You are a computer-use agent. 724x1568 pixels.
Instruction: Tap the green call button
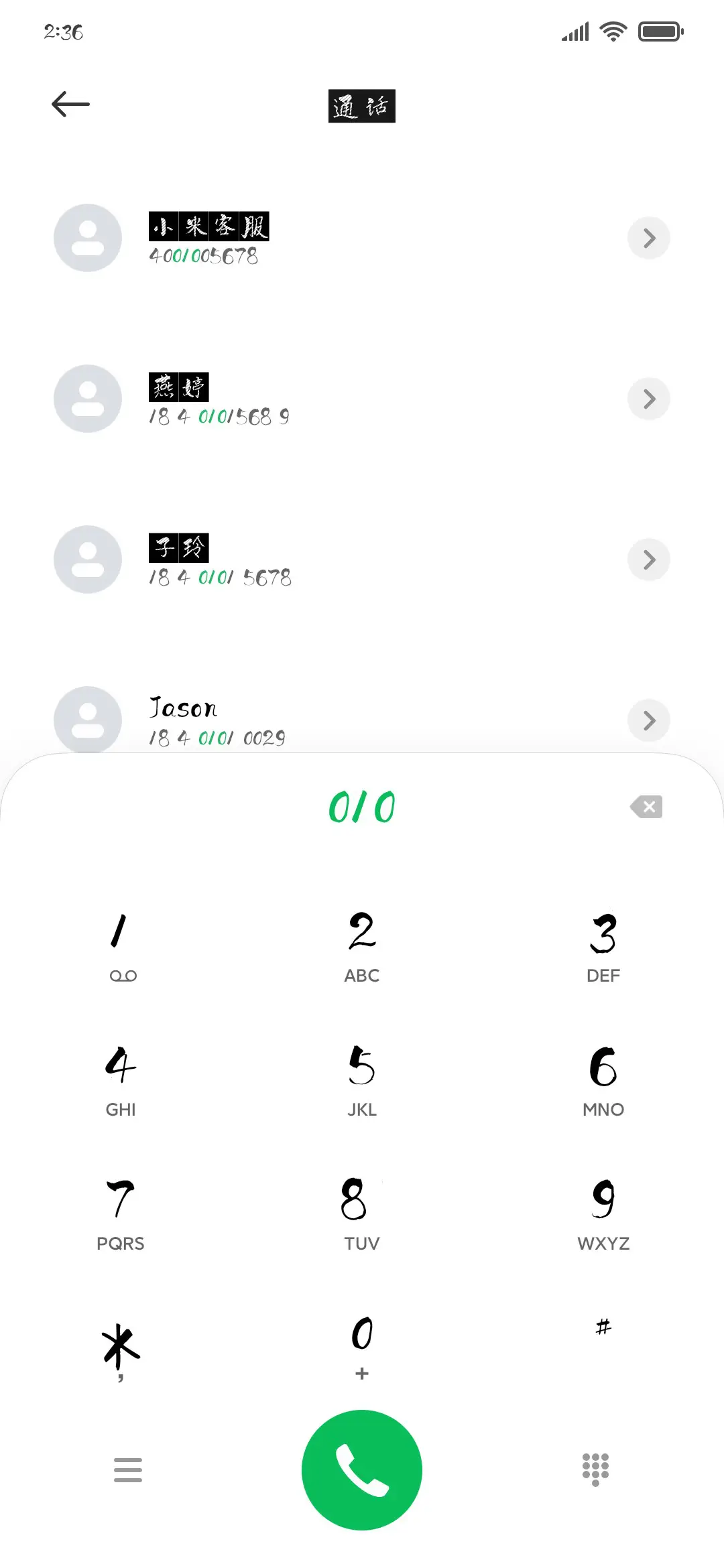click(362, 1469)
